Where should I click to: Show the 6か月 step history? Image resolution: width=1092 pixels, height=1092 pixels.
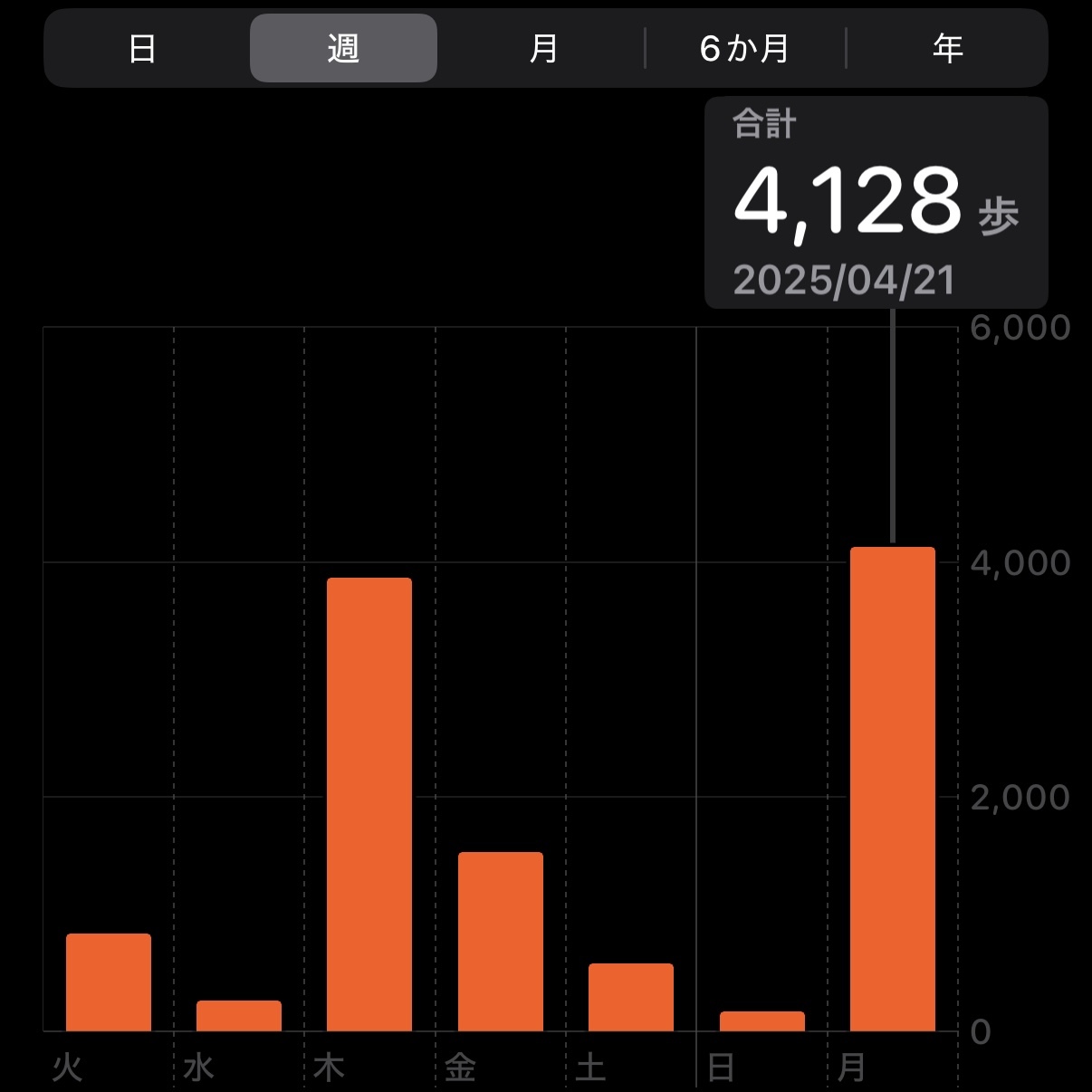pyautogui.click(x=744, y=49)
